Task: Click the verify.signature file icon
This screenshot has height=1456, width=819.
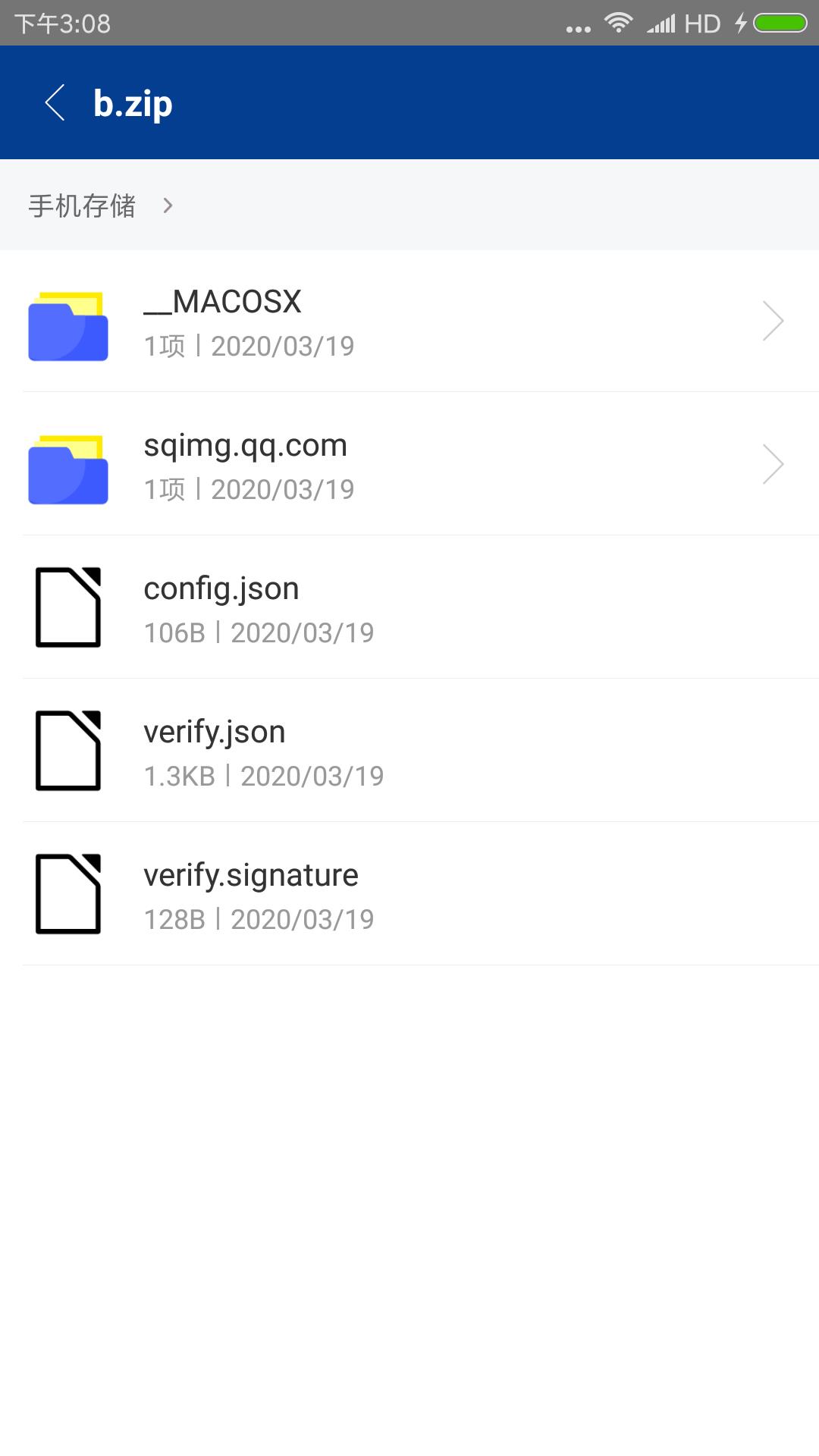Action: point(67,893)
